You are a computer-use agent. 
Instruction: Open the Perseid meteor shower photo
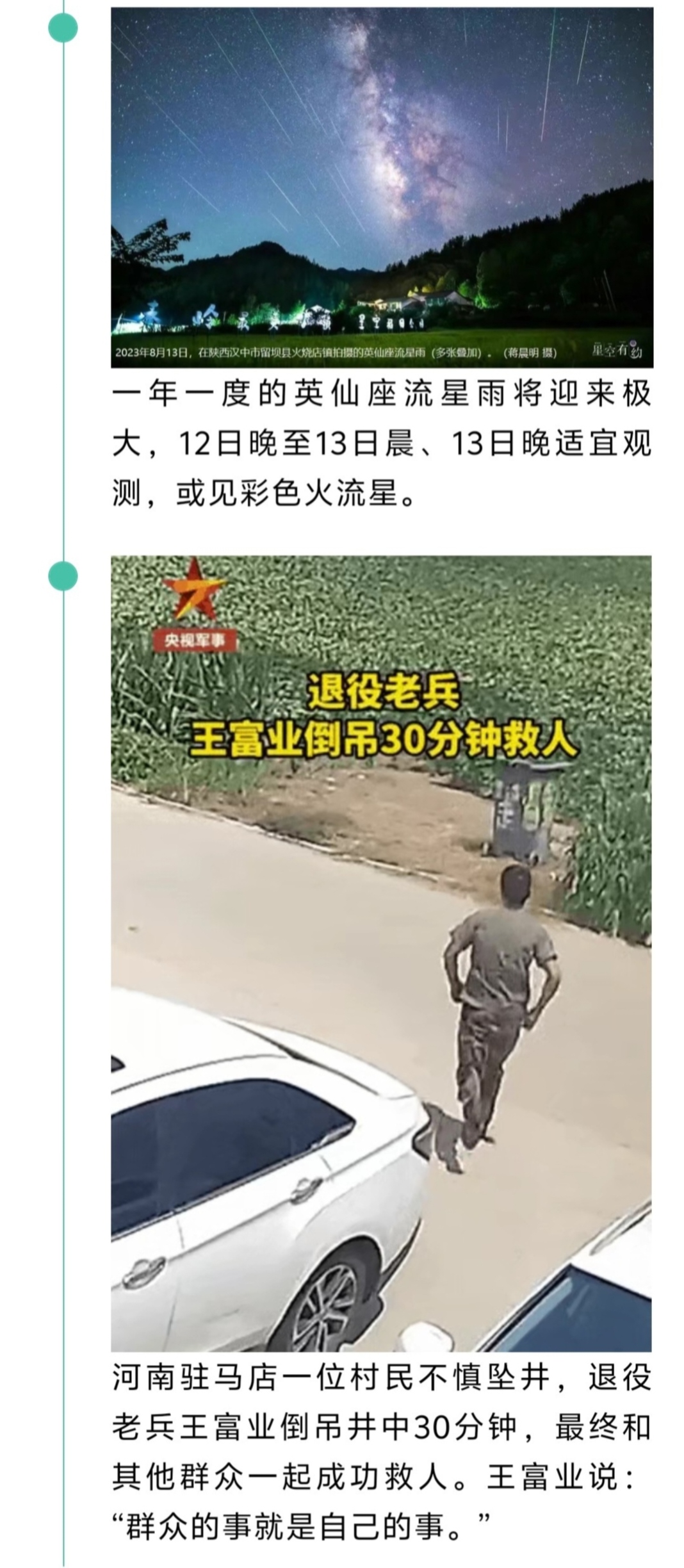click(382, 187)
